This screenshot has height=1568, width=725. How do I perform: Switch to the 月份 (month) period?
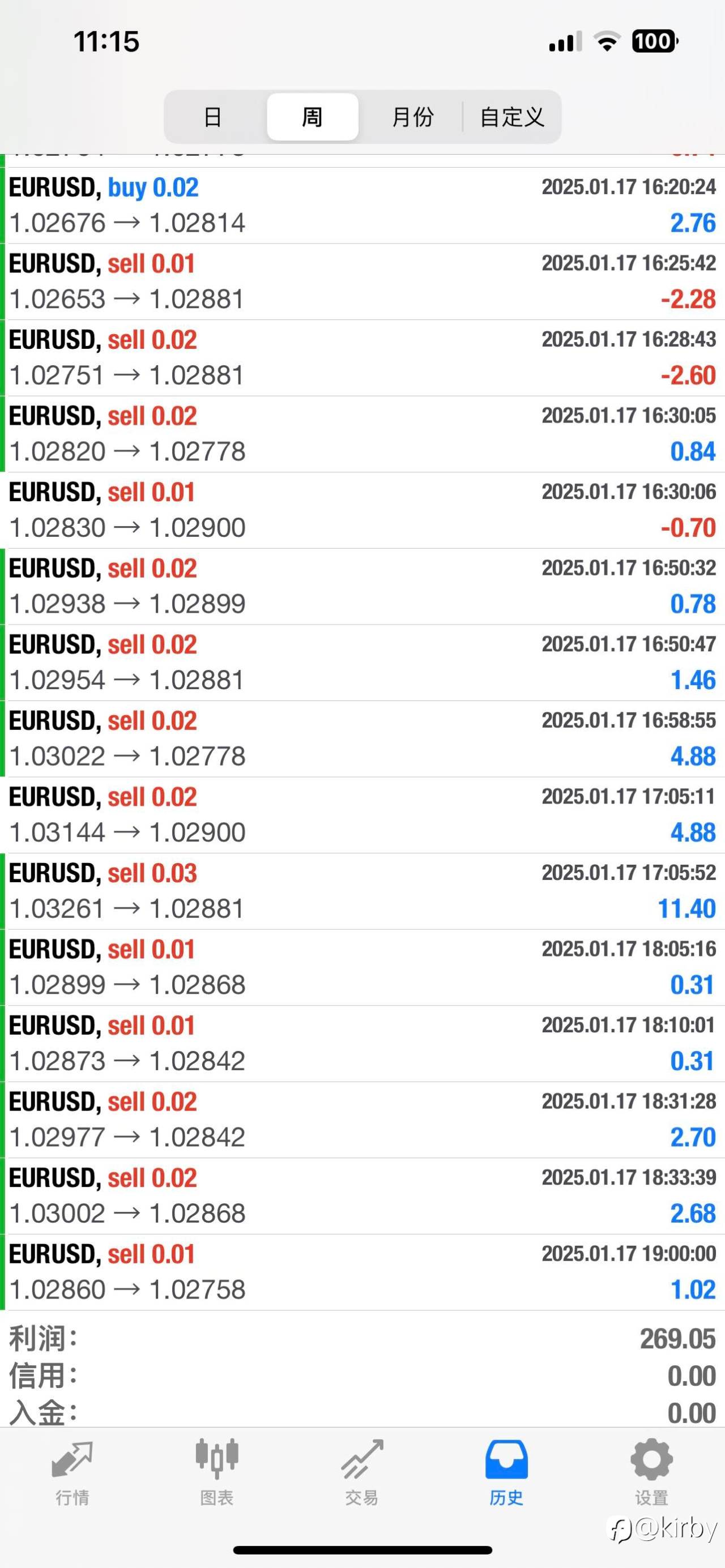click(x=412, y=117)
